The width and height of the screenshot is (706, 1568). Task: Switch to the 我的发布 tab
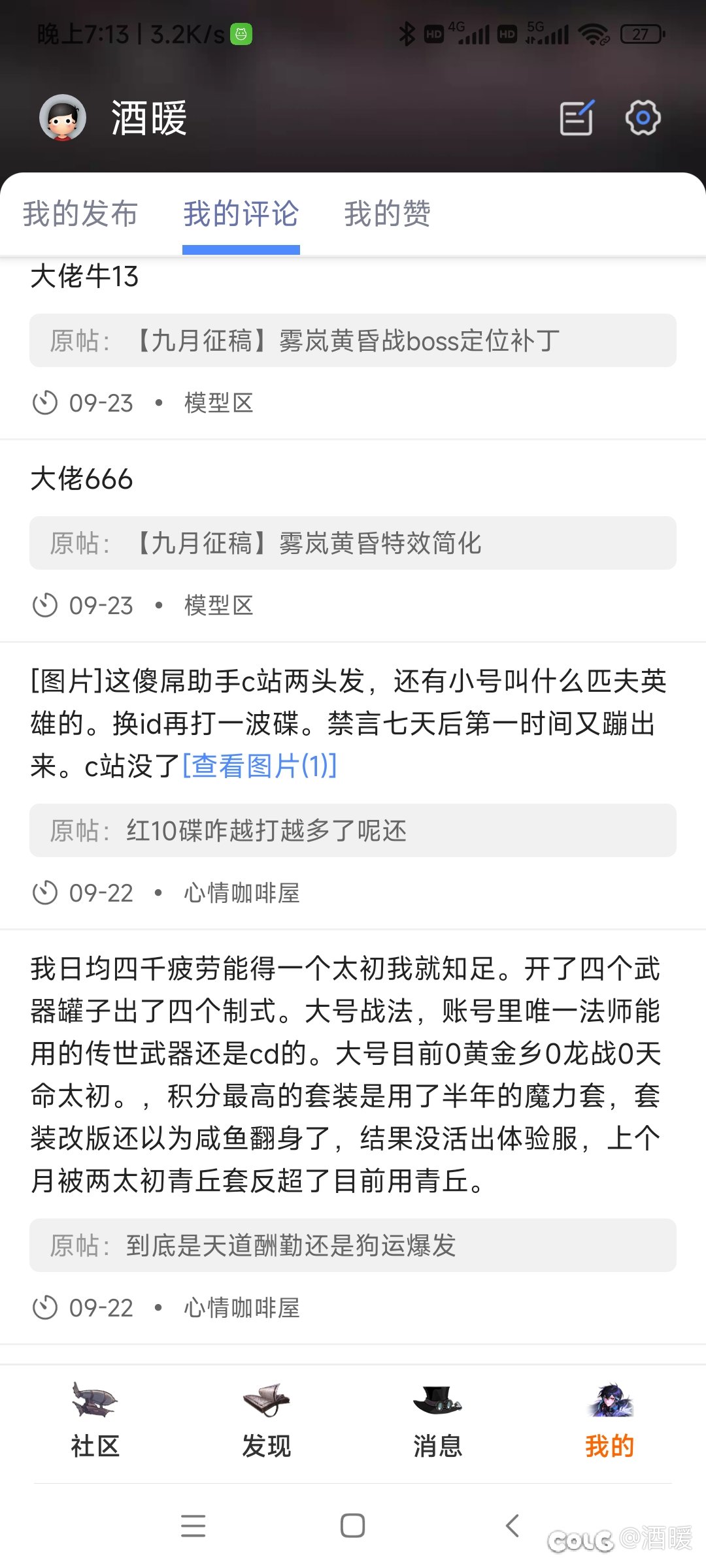[x=80, y=214]
